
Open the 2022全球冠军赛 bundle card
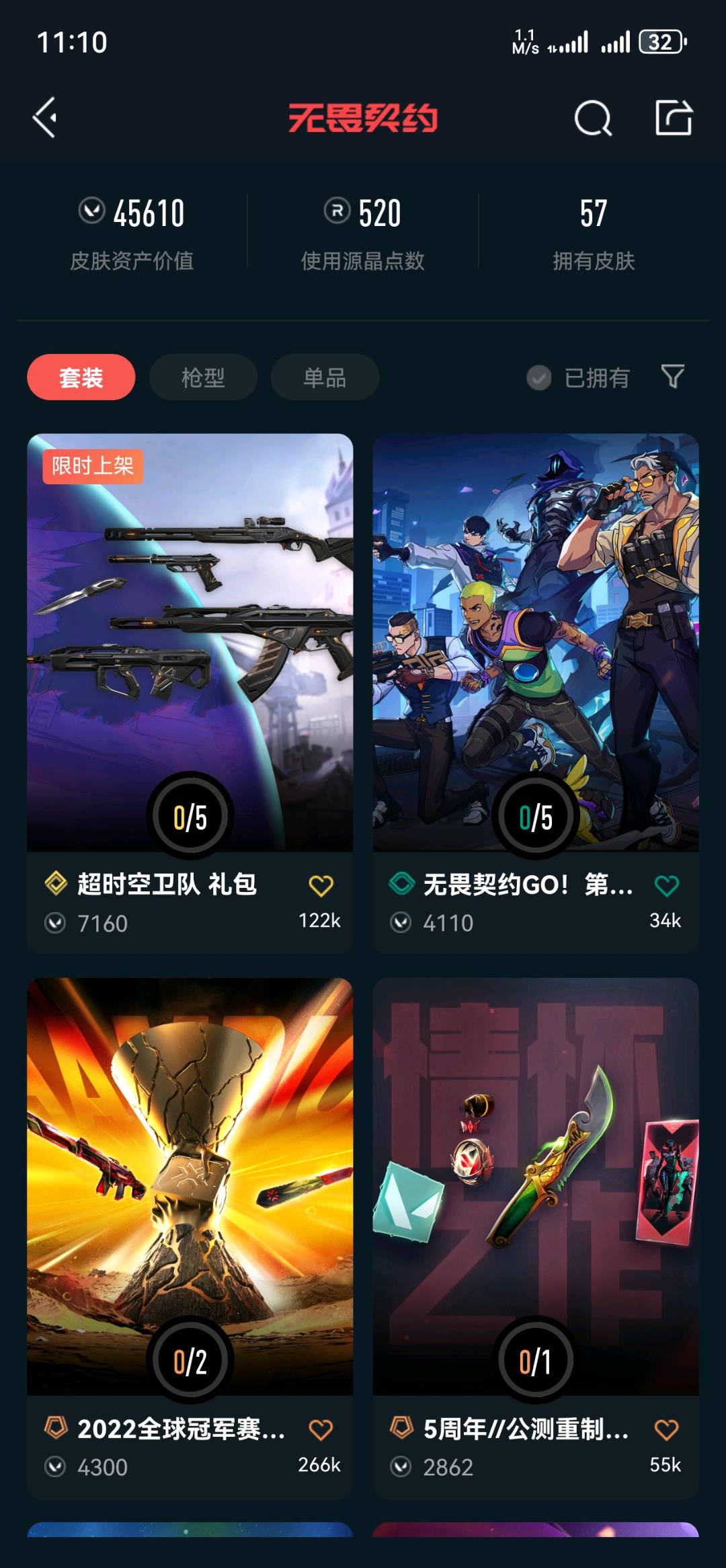pos(190,1184)
